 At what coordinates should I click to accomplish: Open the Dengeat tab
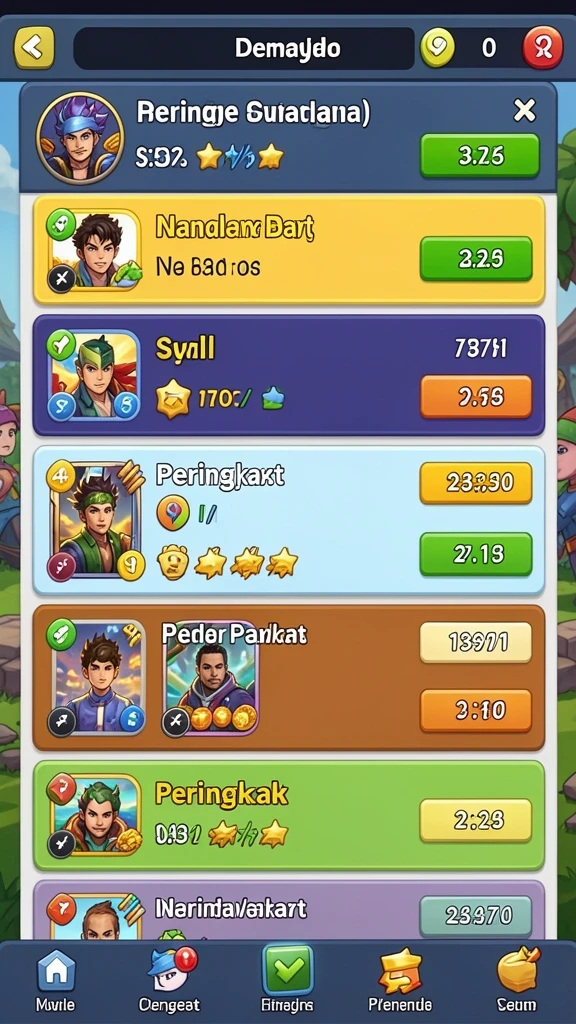coord(170,981)
